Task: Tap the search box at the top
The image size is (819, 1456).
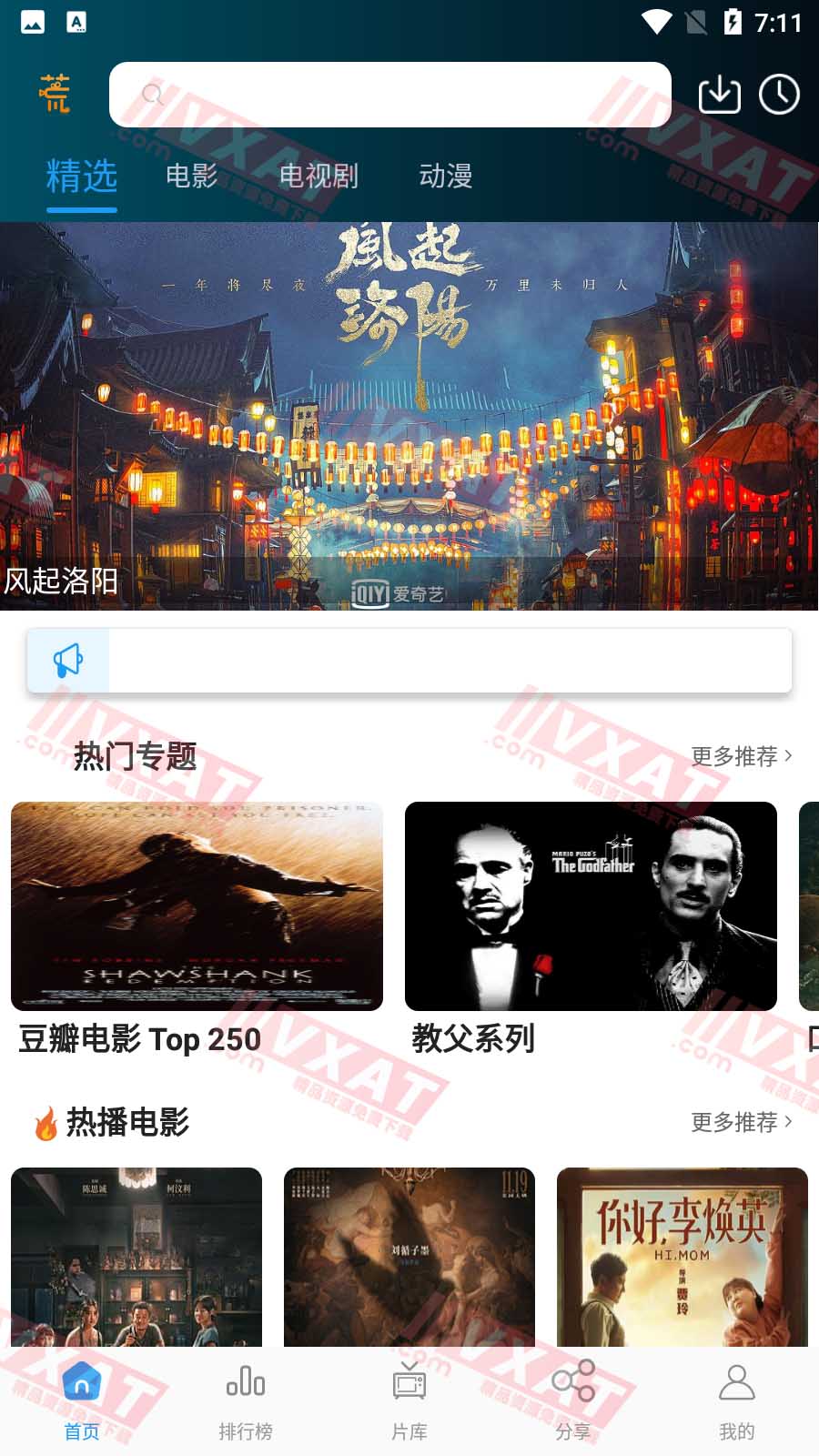Action: (x=389, y=95)
